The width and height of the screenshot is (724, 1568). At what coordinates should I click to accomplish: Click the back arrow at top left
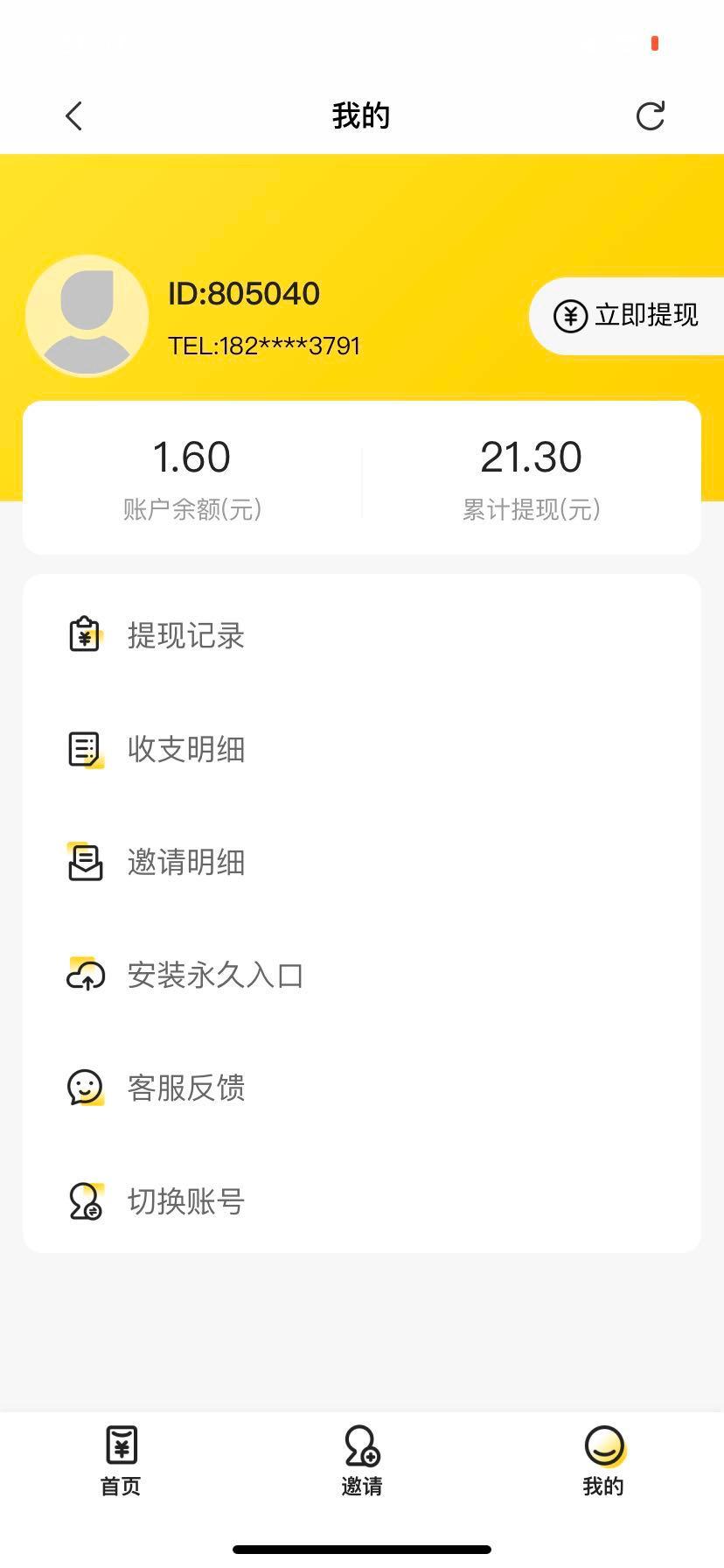click(73, 115)
